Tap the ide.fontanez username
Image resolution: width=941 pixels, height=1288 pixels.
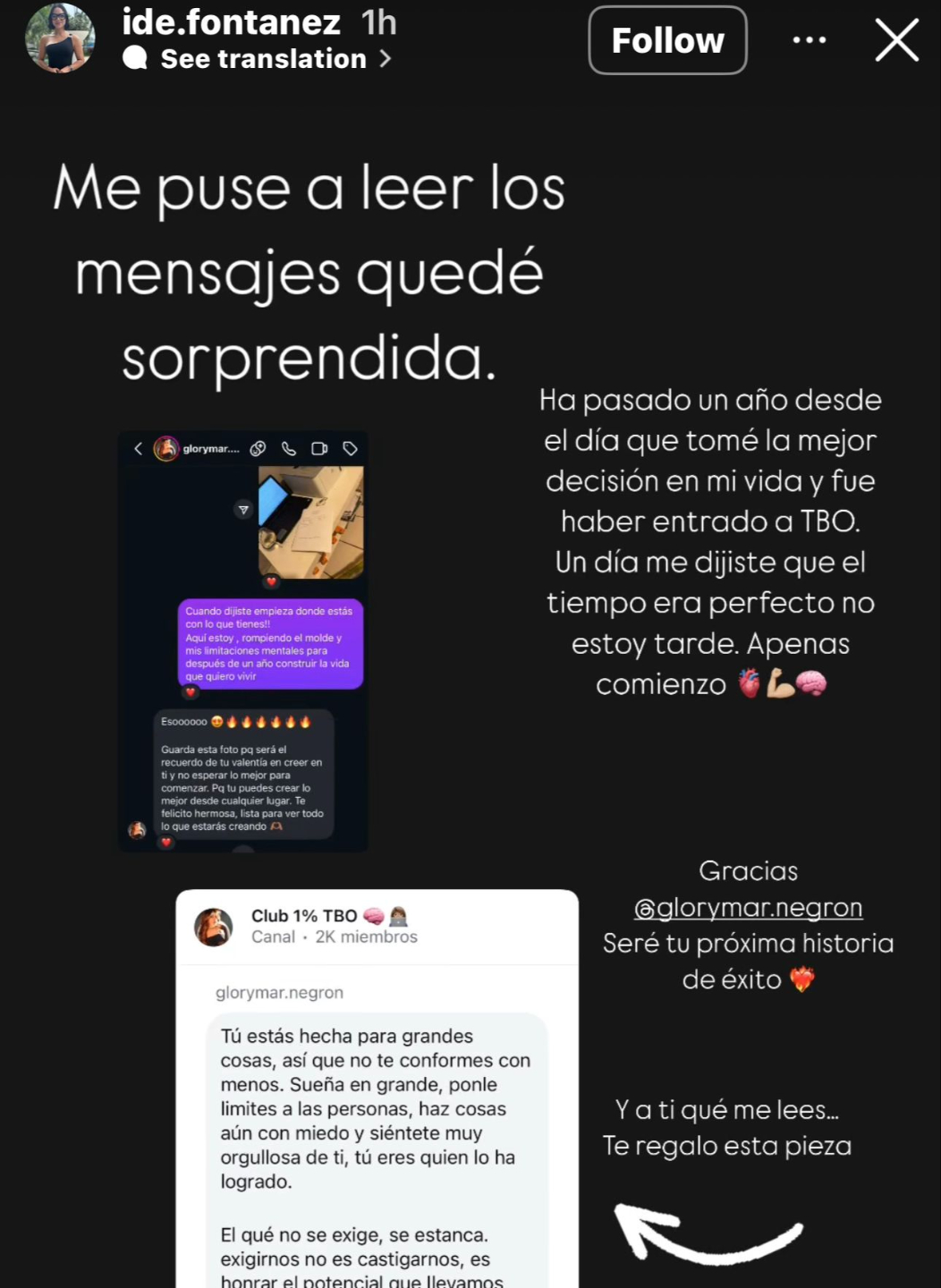[231, 22]
